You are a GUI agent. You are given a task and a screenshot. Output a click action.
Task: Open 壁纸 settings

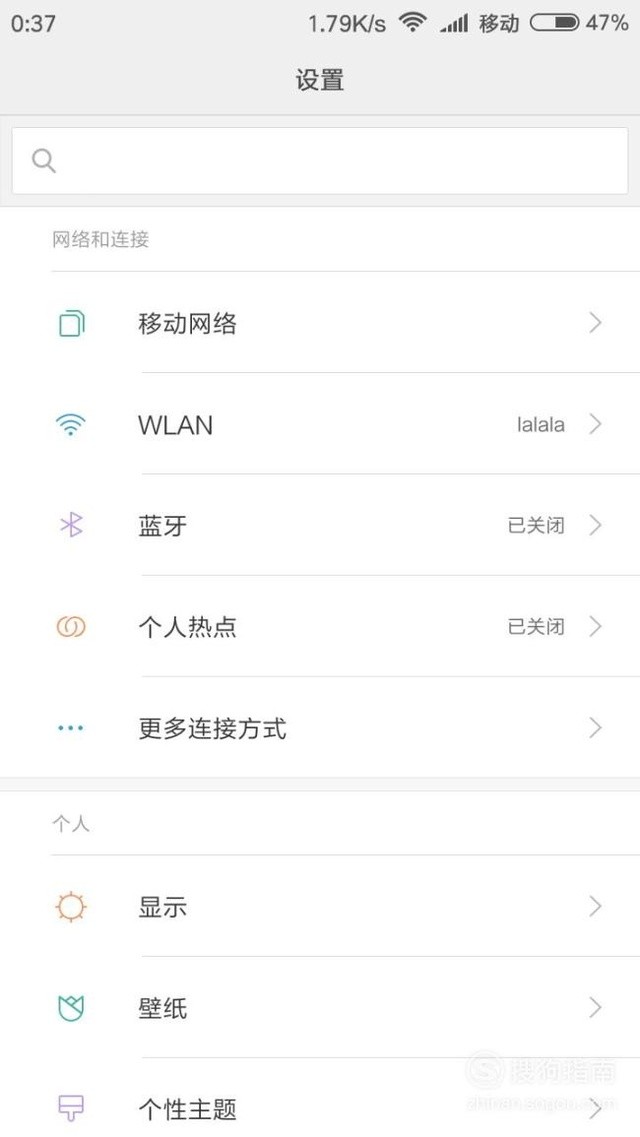320,1007
